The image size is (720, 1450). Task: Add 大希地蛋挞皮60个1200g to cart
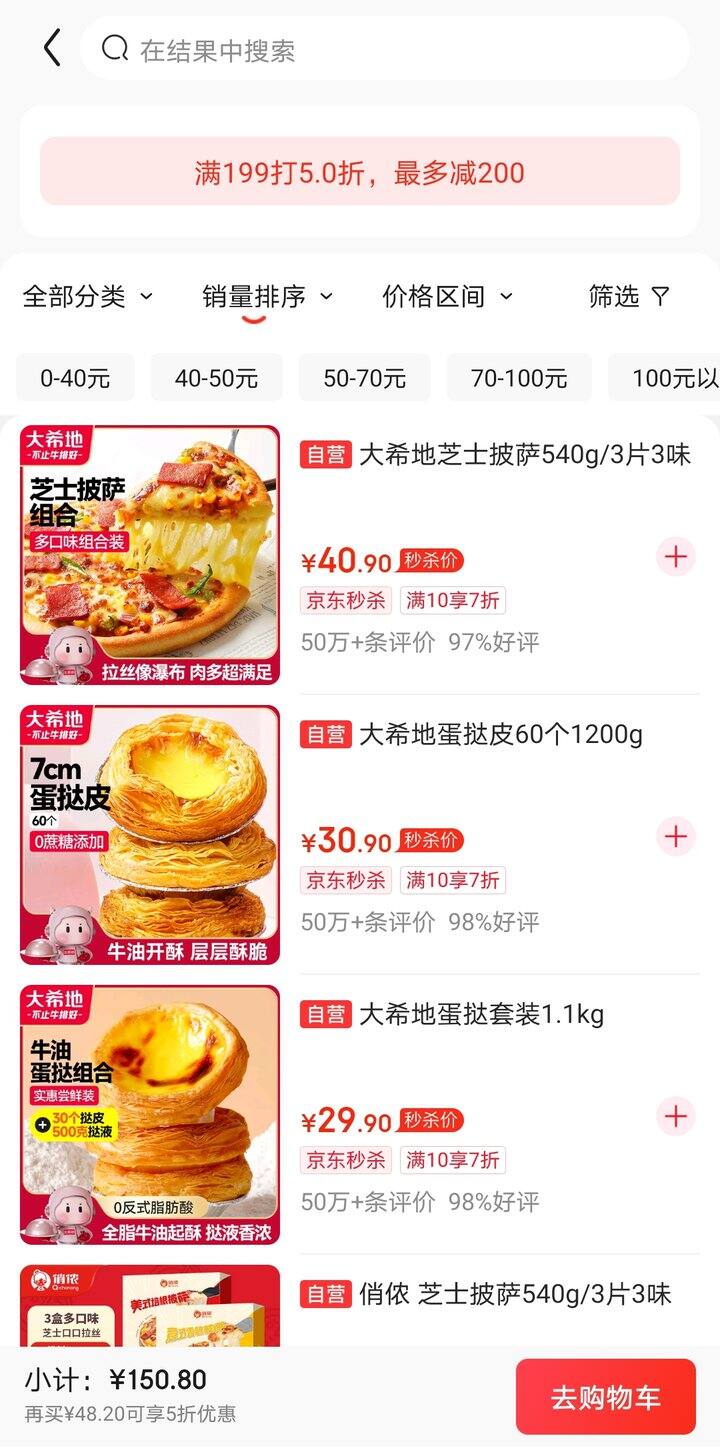[x=676, y=836]
